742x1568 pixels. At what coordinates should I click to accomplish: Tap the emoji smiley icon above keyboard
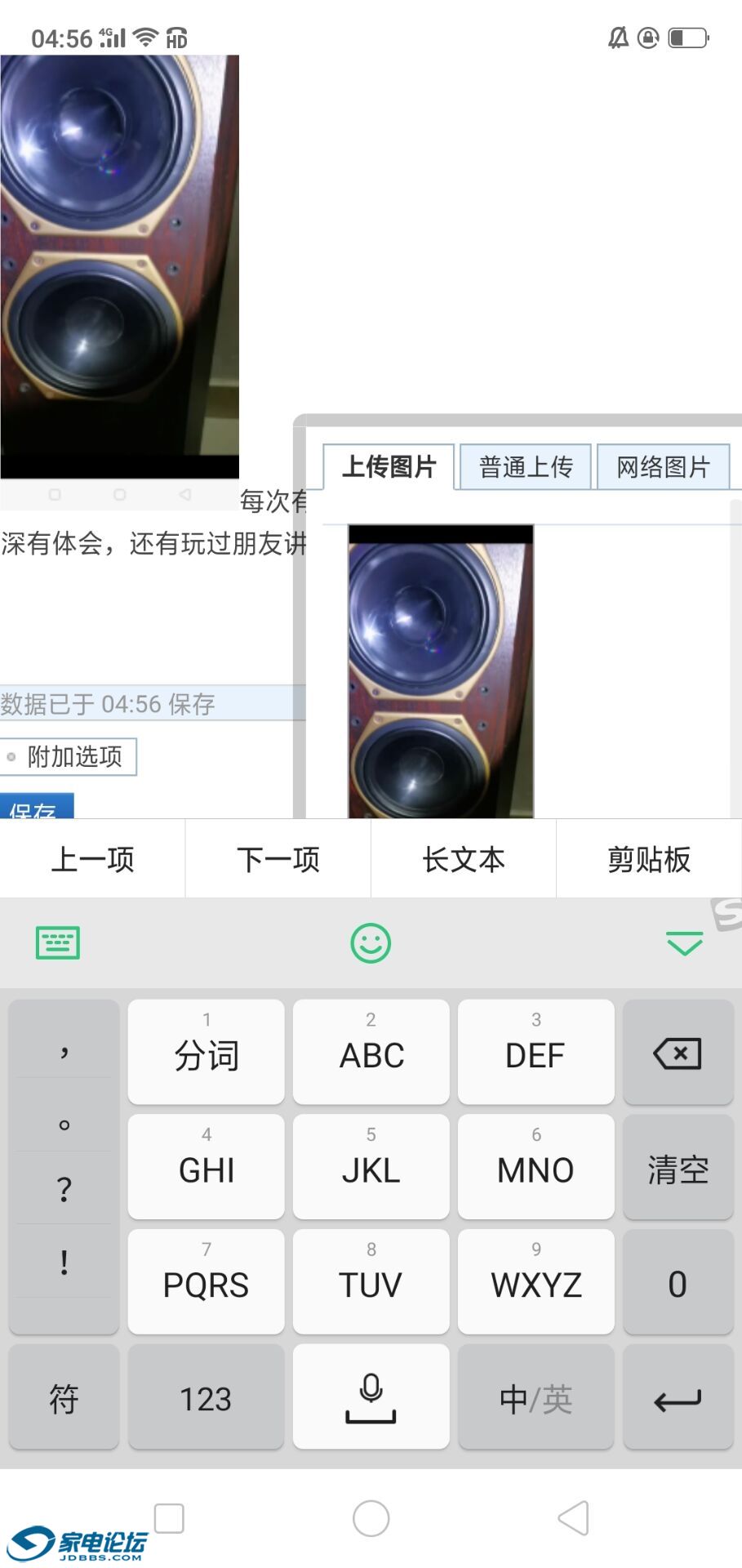click(371, 943)
